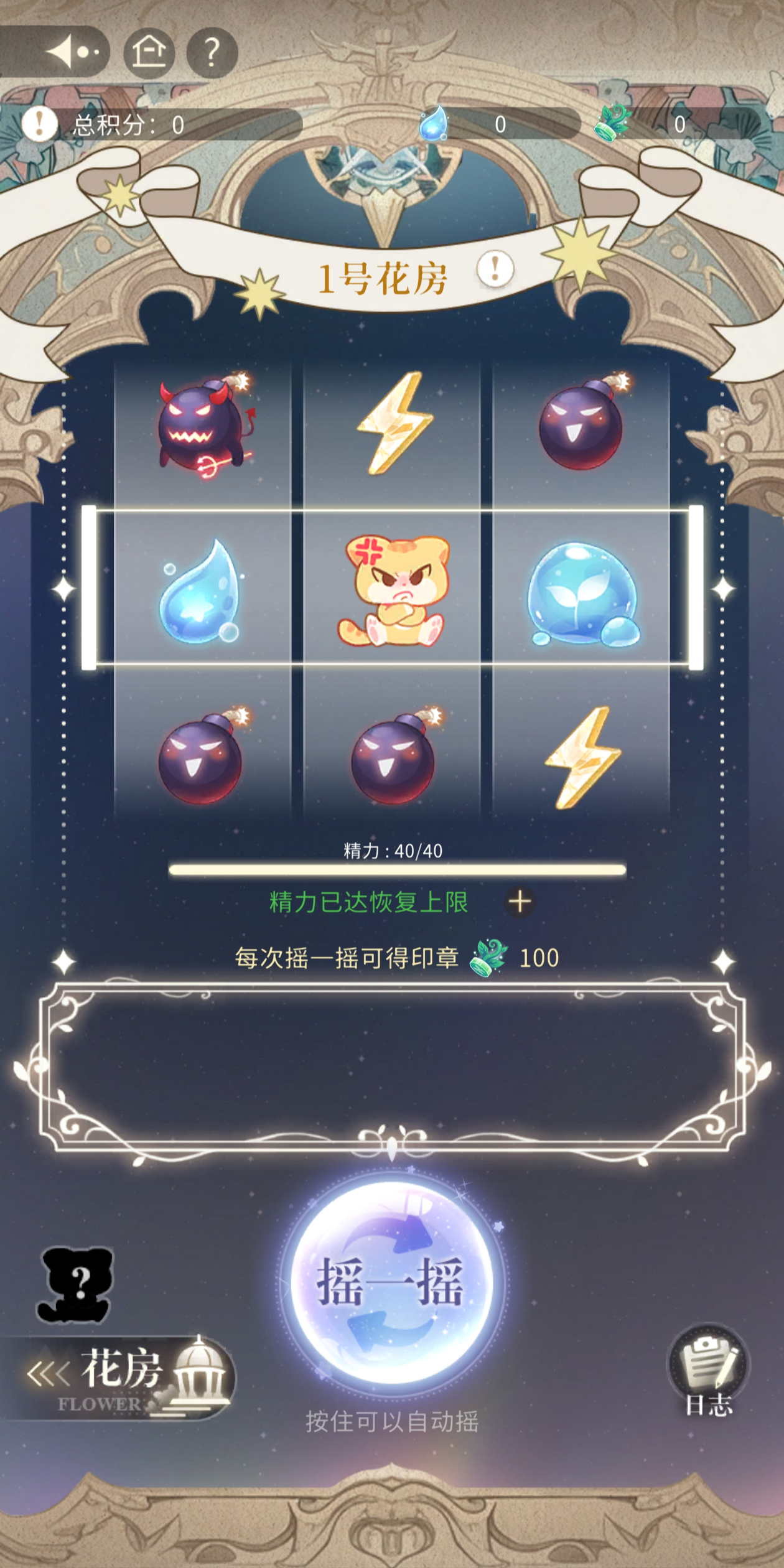Open the question mark help icon
Image resolution: width=784 pixels, height=1568 pixels.
point(212,51)
